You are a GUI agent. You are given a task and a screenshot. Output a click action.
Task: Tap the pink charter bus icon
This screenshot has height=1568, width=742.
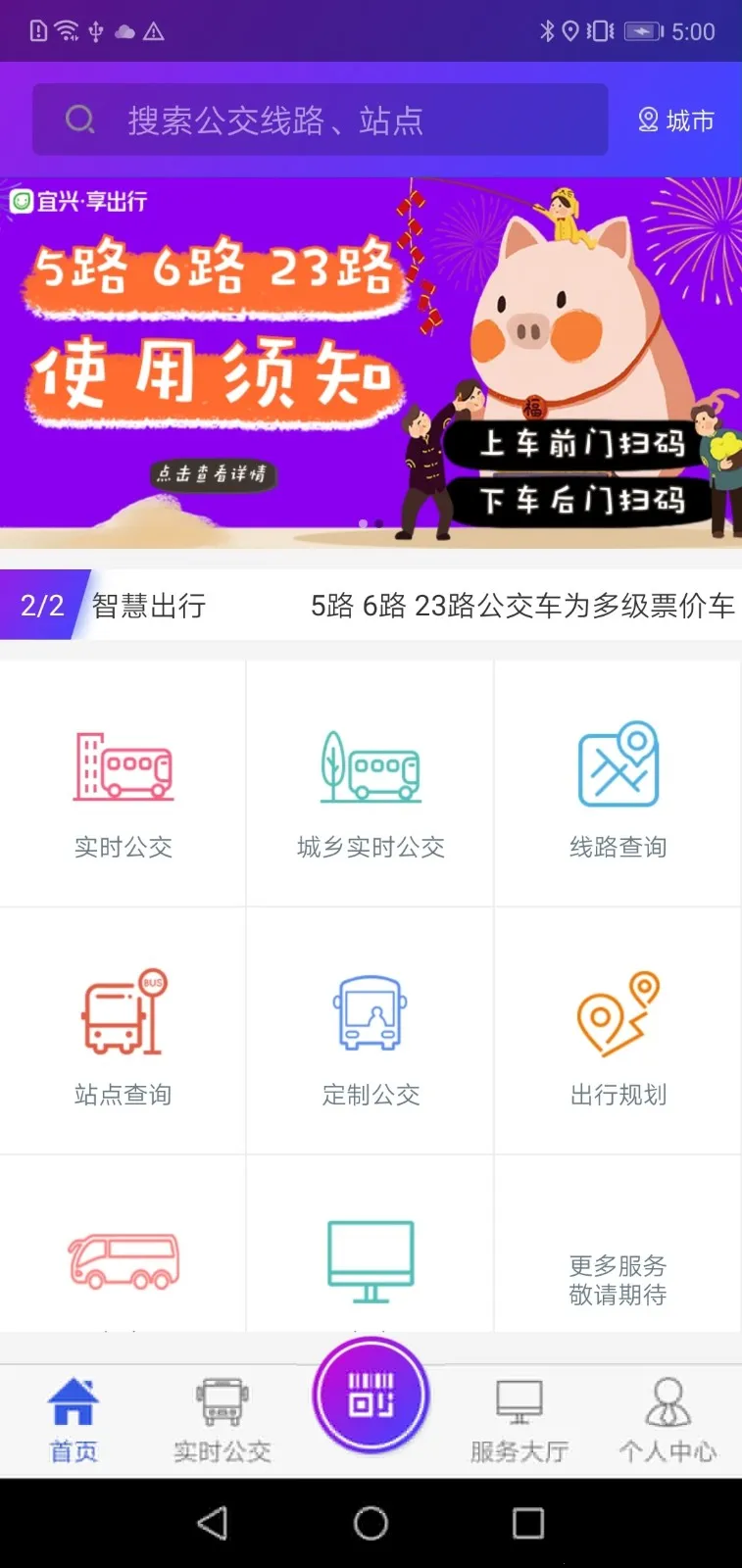click(x=124, y=1264)
